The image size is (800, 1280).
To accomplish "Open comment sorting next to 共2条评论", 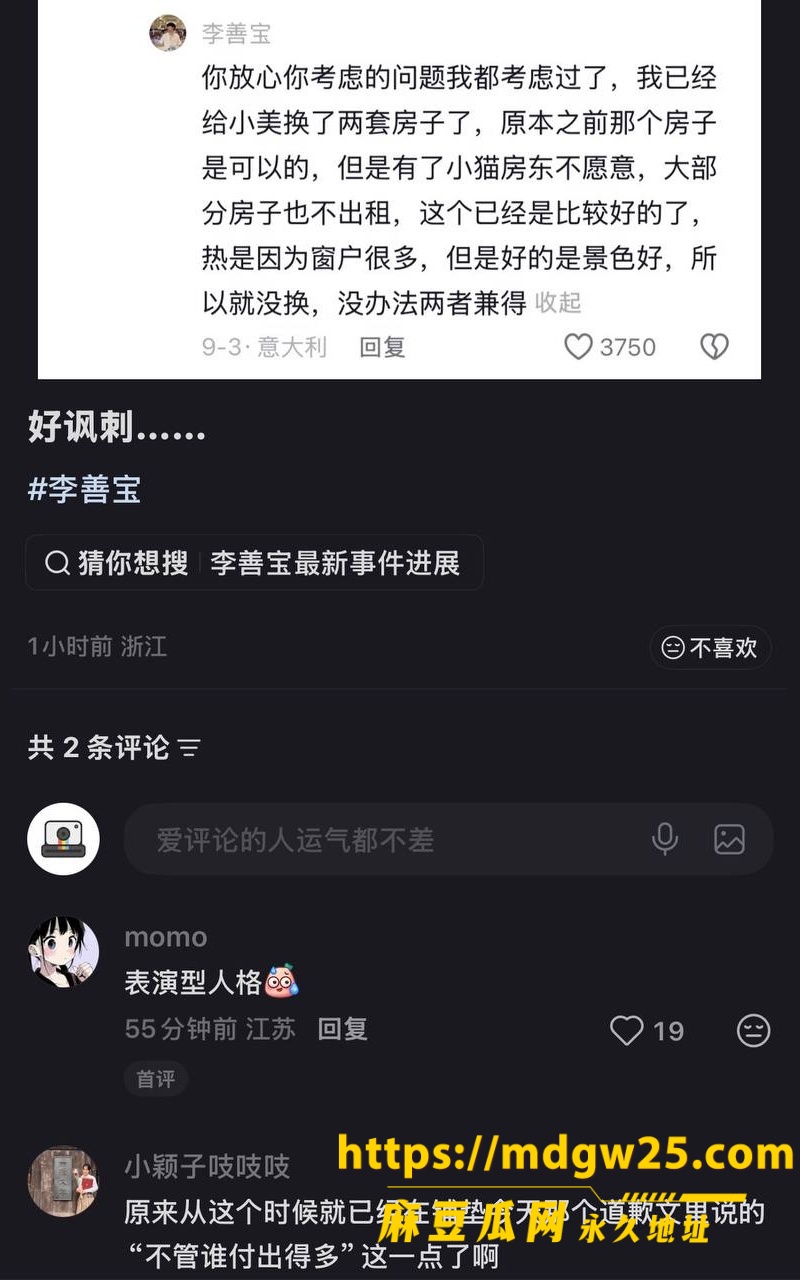I will click(189, 747).
